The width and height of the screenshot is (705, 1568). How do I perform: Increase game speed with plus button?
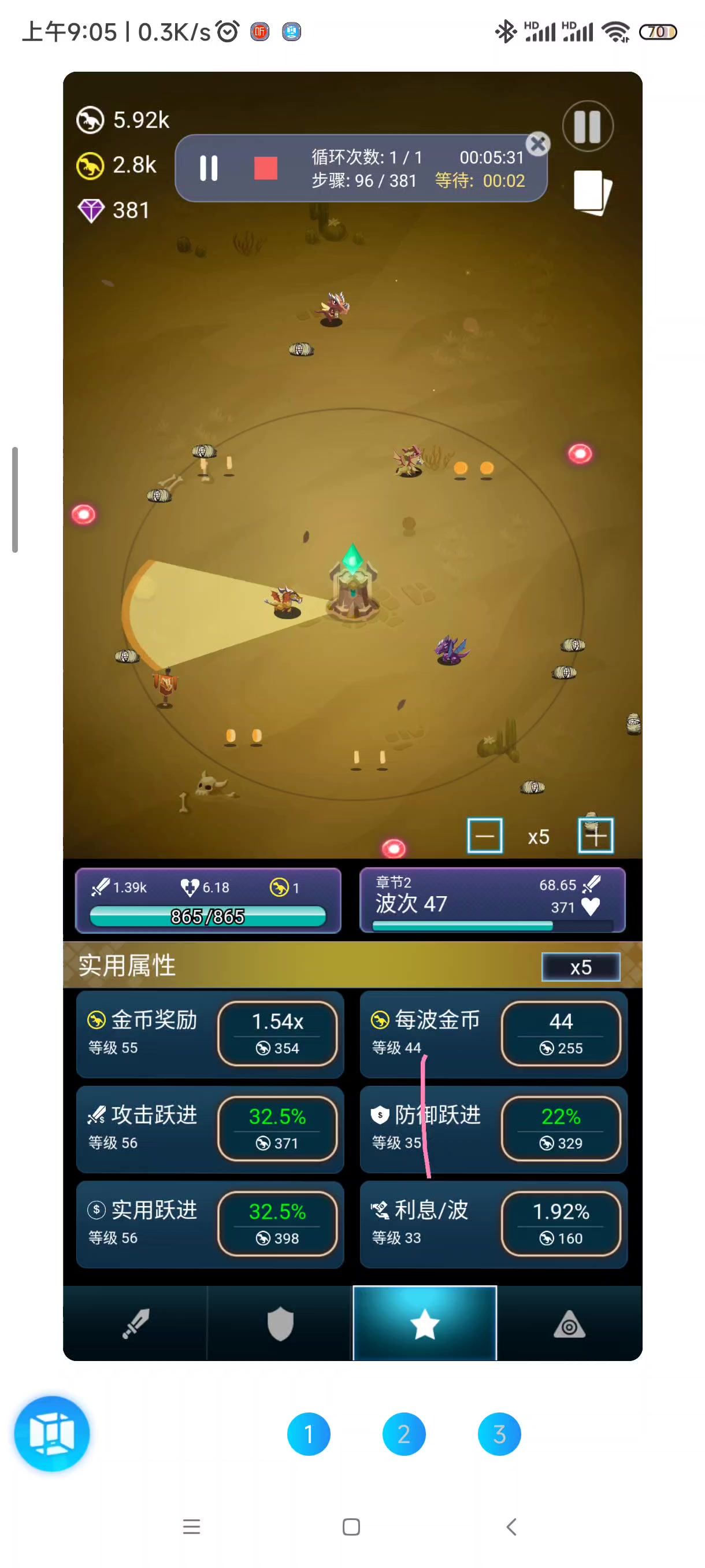pos(595,835)
